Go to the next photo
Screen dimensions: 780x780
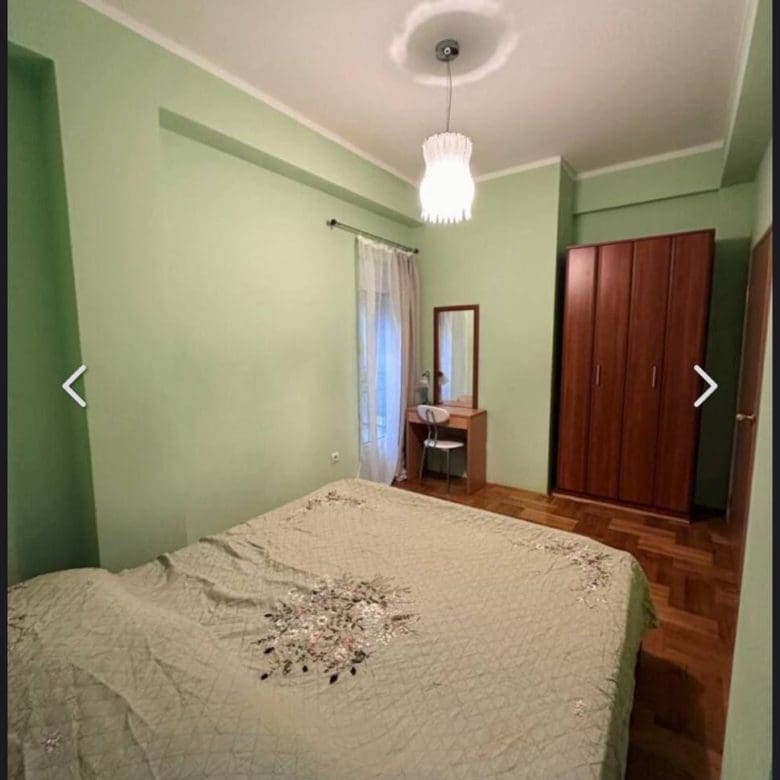click(x=705, y=386)
